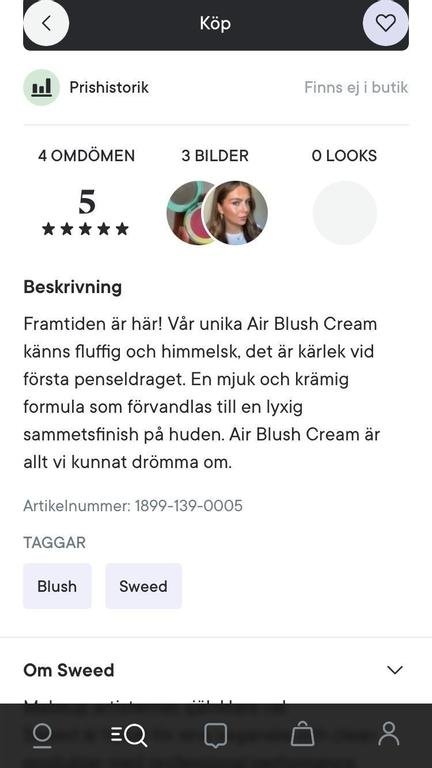
Task: Add product to favorites with heart
Action: coord(385,23)
